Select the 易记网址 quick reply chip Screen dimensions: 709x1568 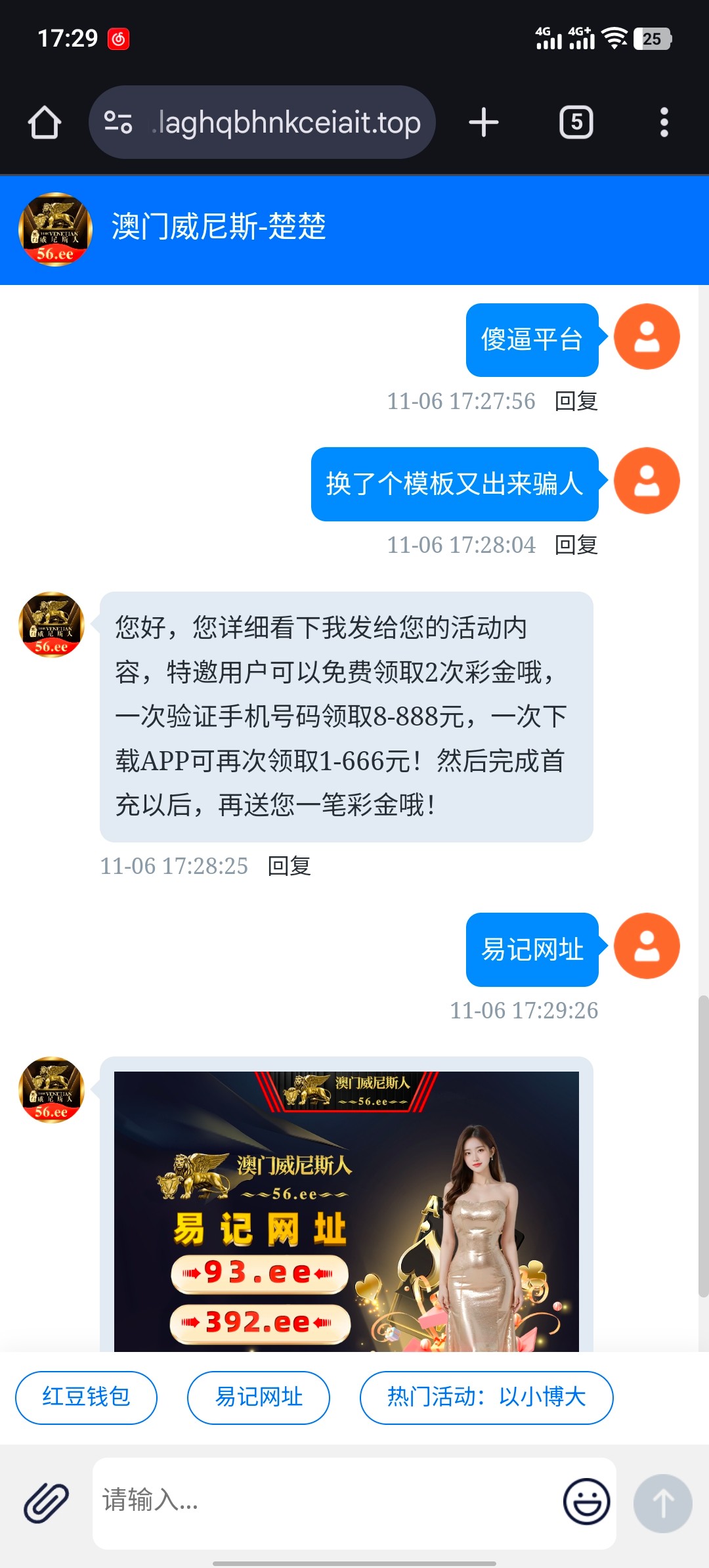pyautogui.click(x=259, y=1397)
